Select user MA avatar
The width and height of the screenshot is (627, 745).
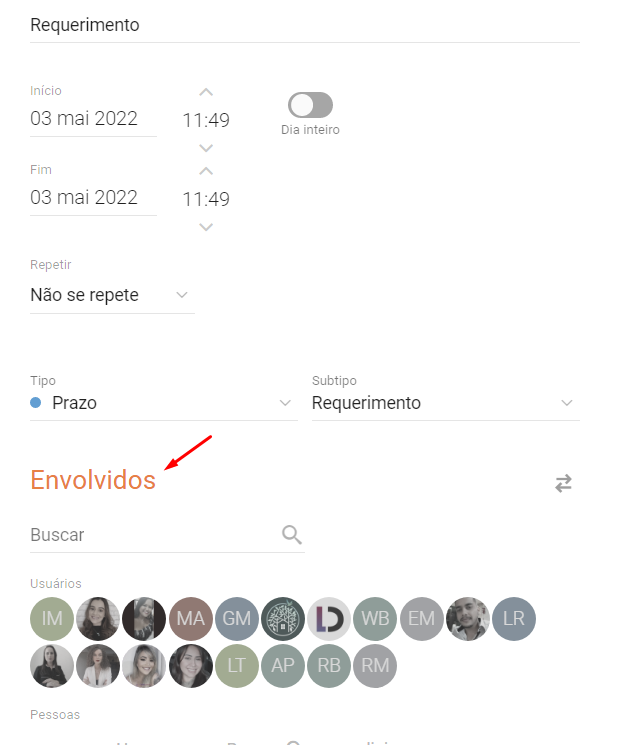click(191, 619)
